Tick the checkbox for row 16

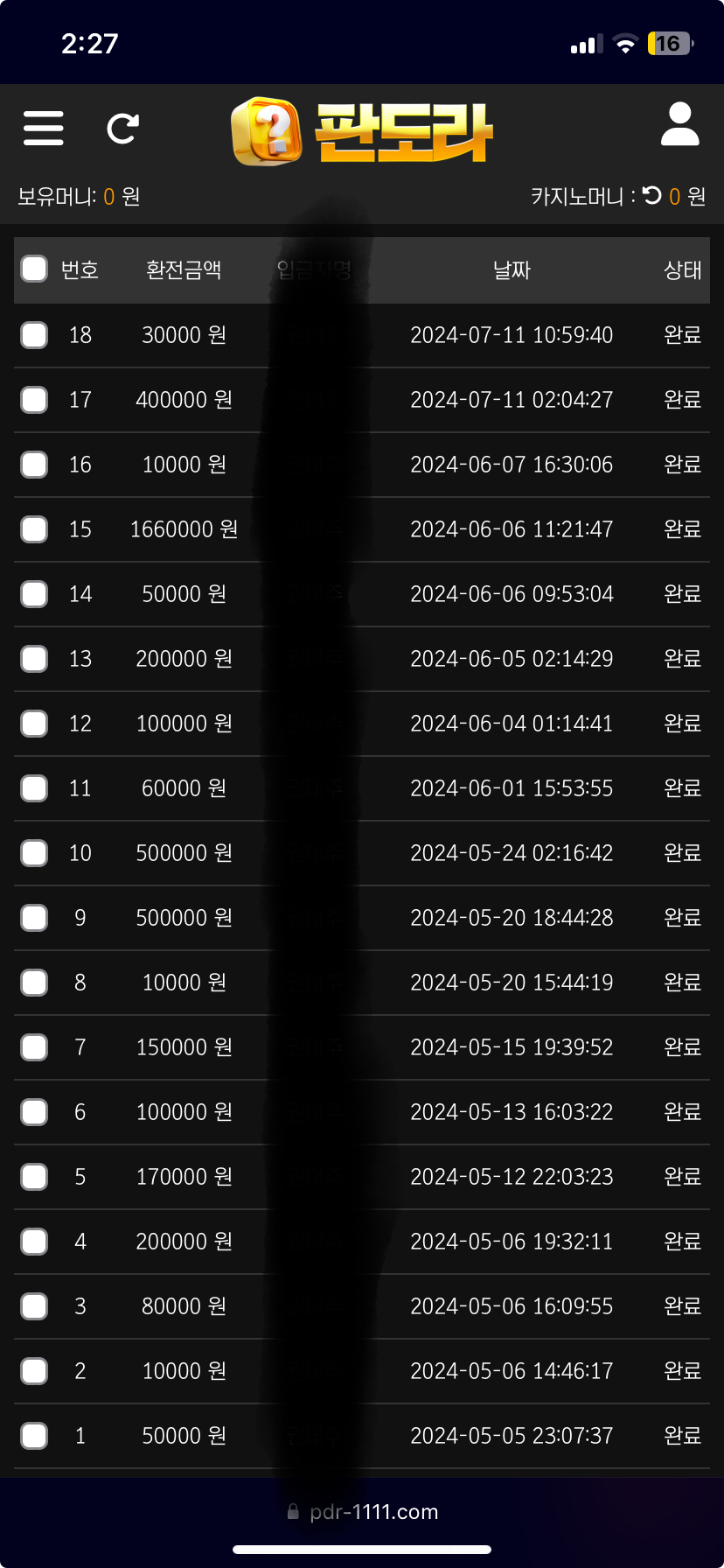click(34, 464)
